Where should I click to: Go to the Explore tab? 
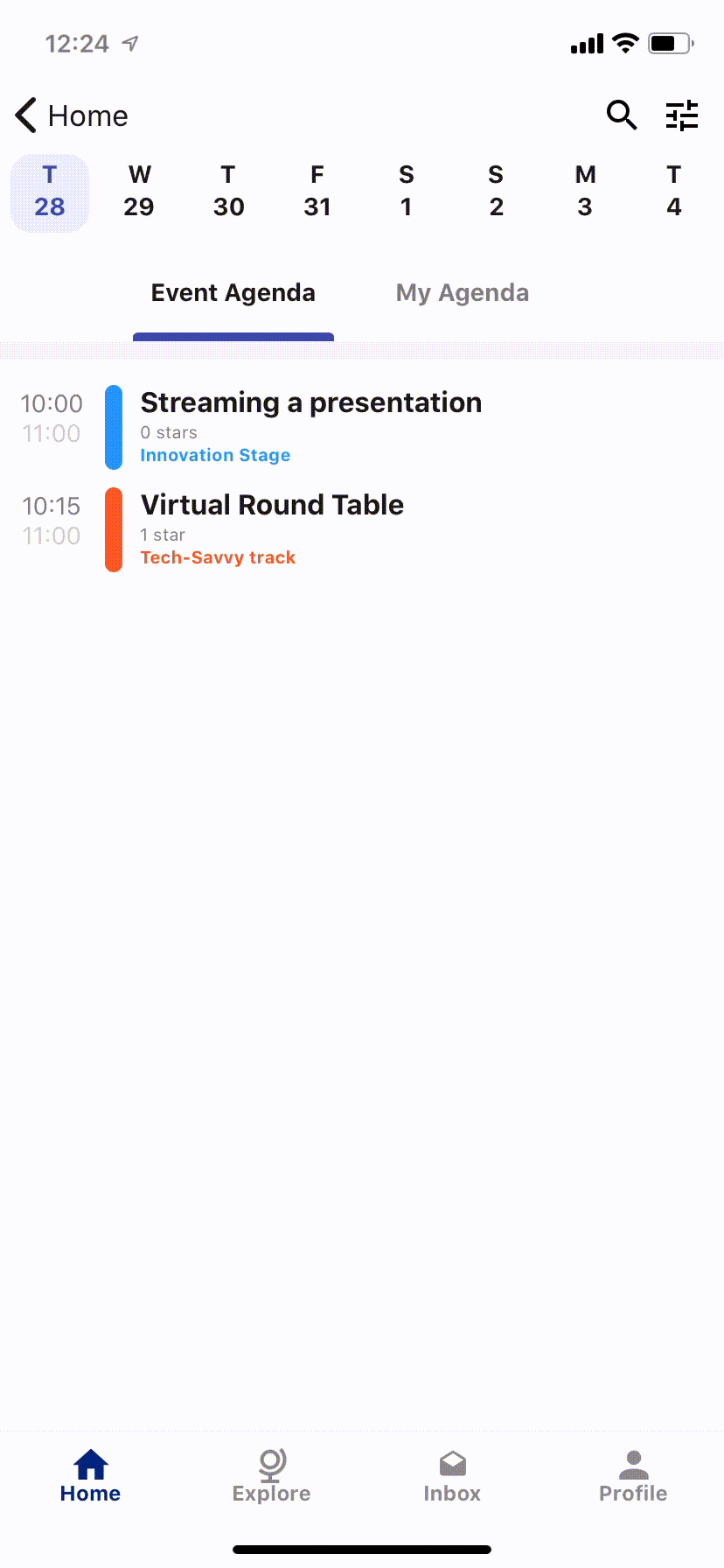pyautogui.click(x=271, y=1476)
